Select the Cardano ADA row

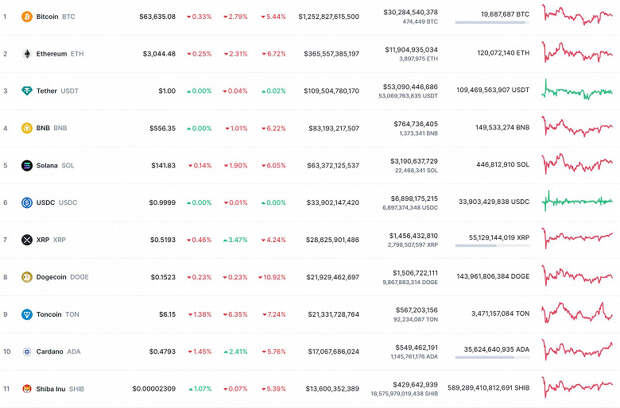pyautogui.click(x=49, y=351)
